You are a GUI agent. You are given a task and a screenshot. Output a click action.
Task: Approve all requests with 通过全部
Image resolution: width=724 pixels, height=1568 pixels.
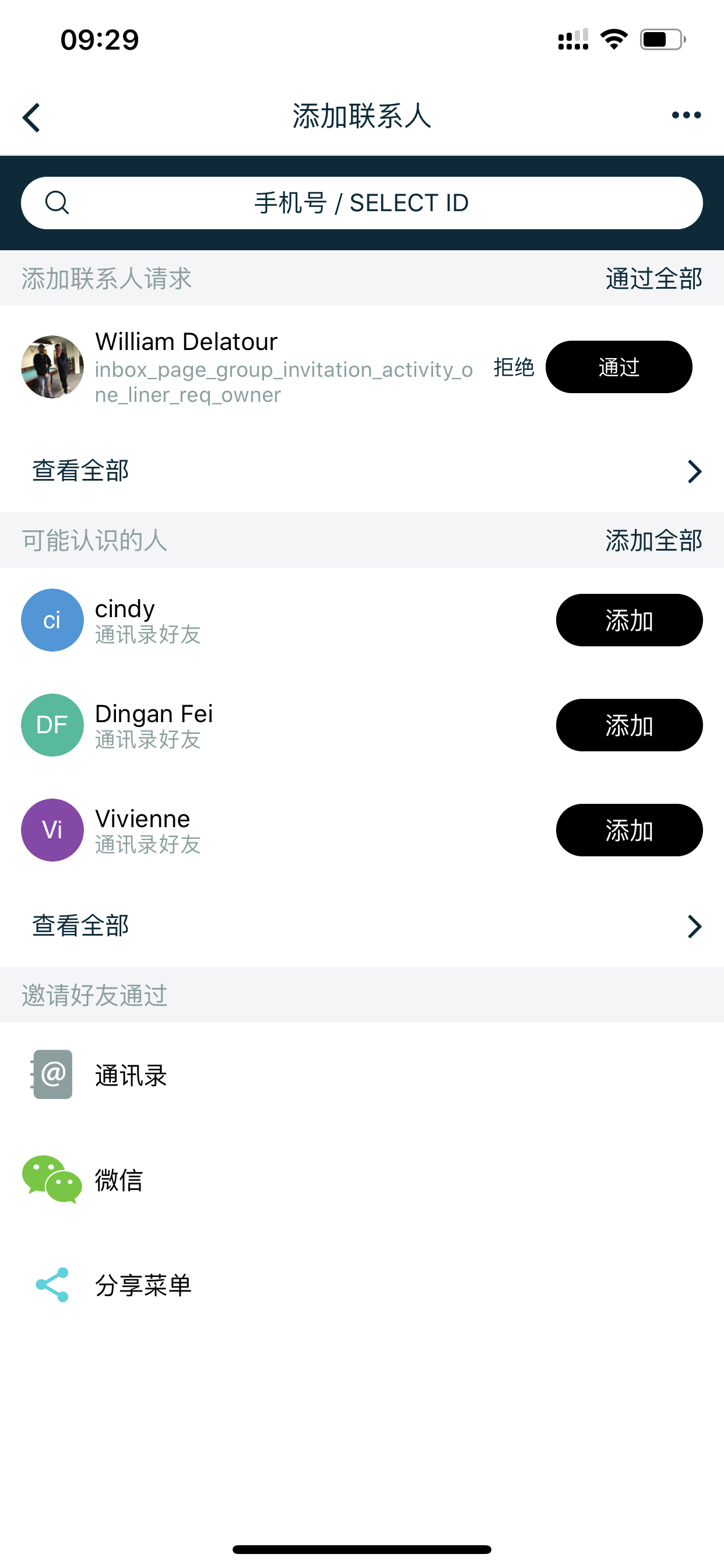(653, 279)
